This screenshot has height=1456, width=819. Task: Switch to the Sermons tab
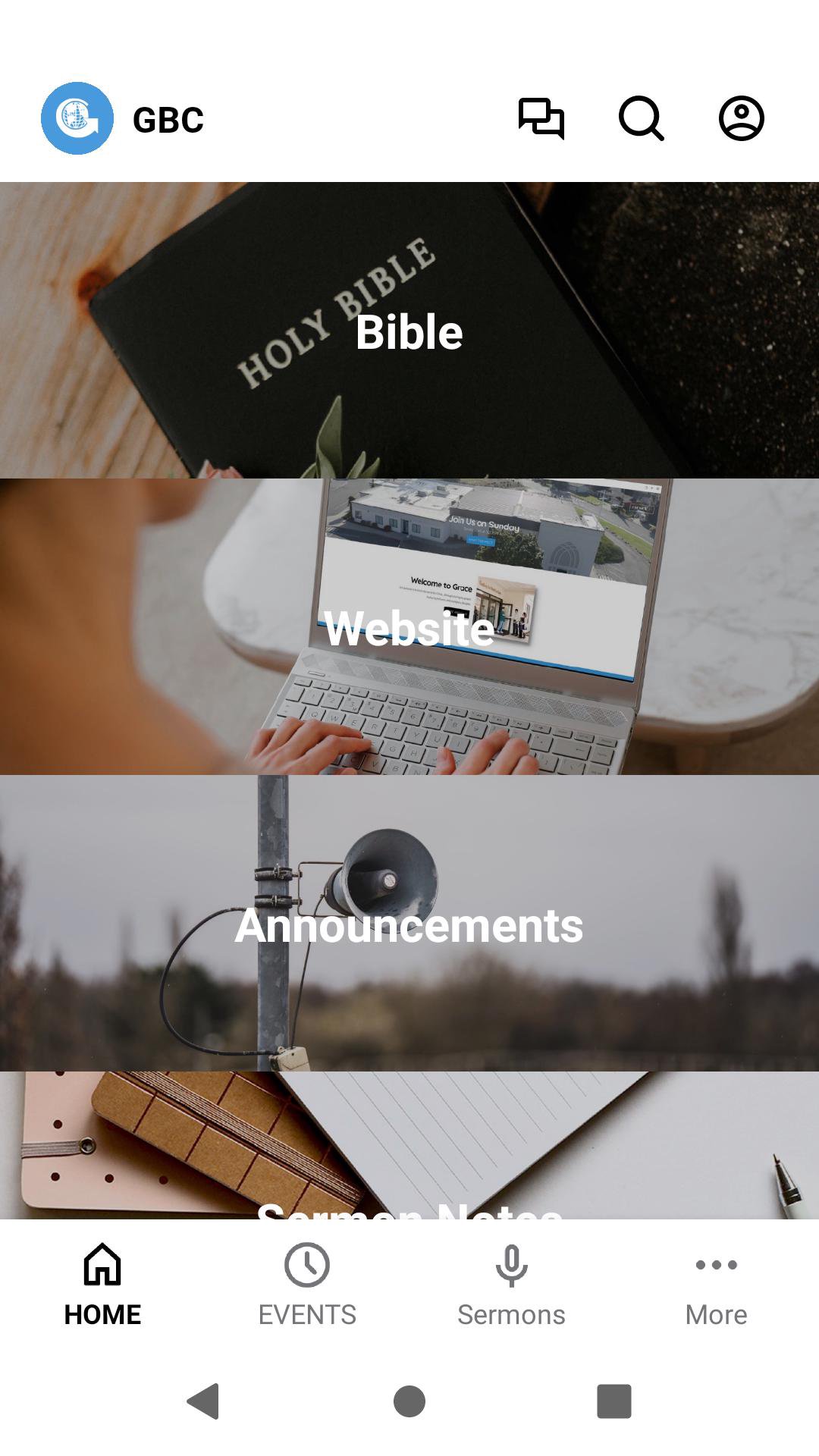pyautogui.click(x=511, y=1285)
